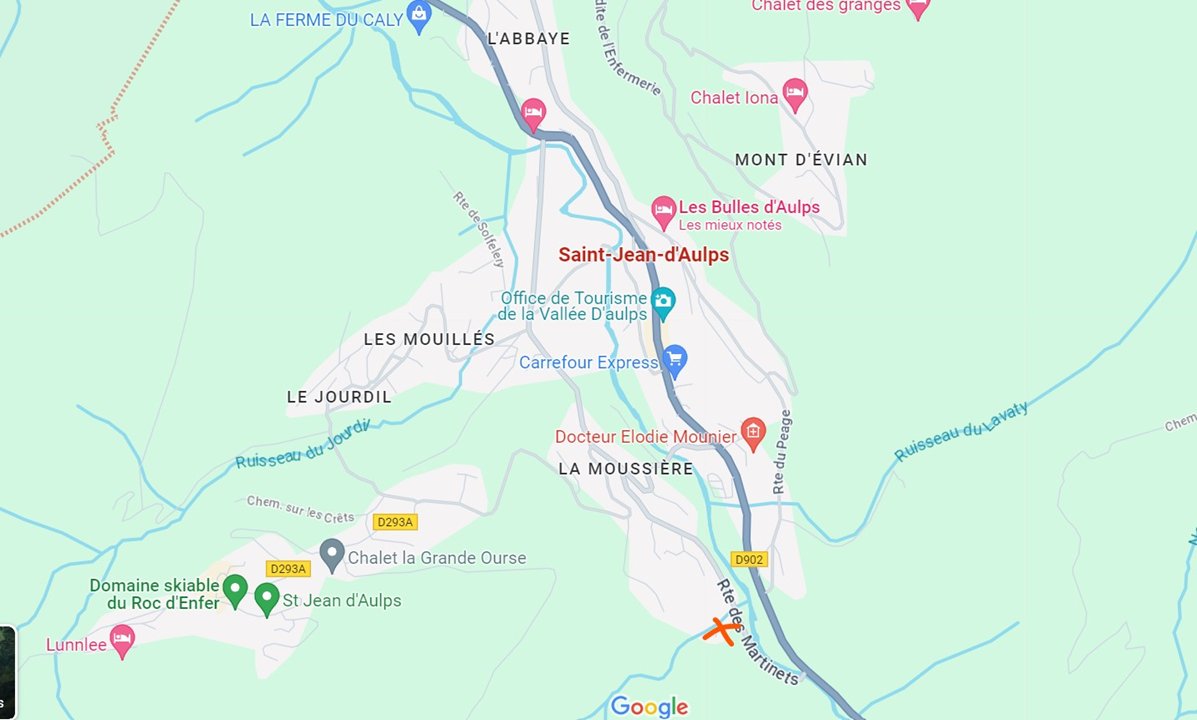Image resolution: width=1197 pixels, height=720 pixels.
Task: Tap the unnamed hotel pin near L'Abbaye
Action: pyautogui.click(x=533, y=112)
